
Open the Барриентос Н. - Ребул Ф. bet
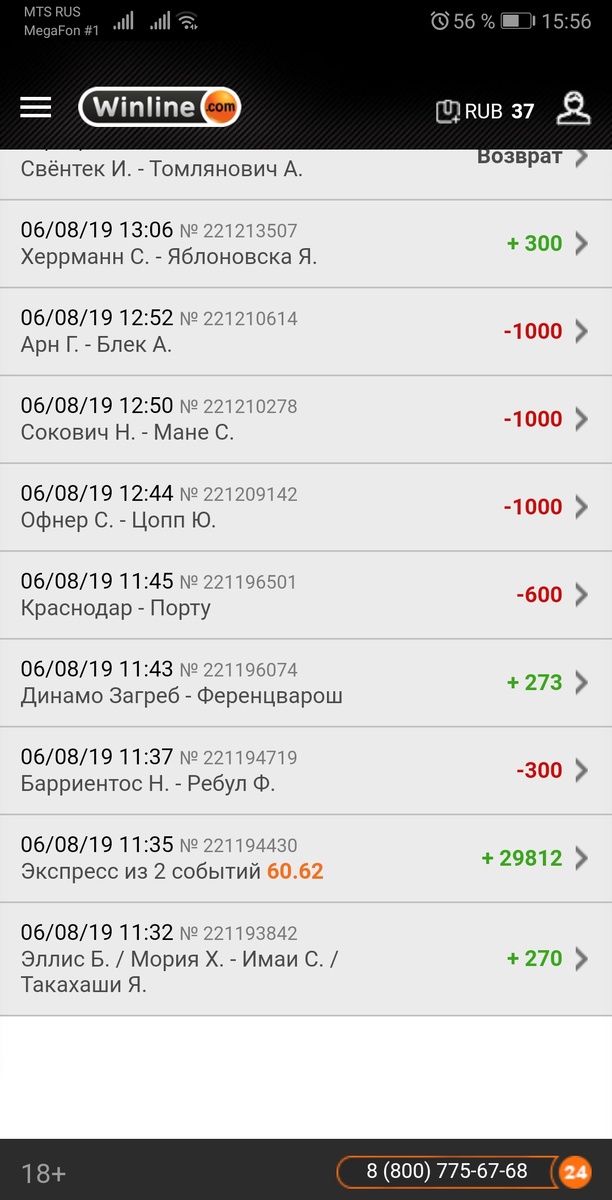305,771
